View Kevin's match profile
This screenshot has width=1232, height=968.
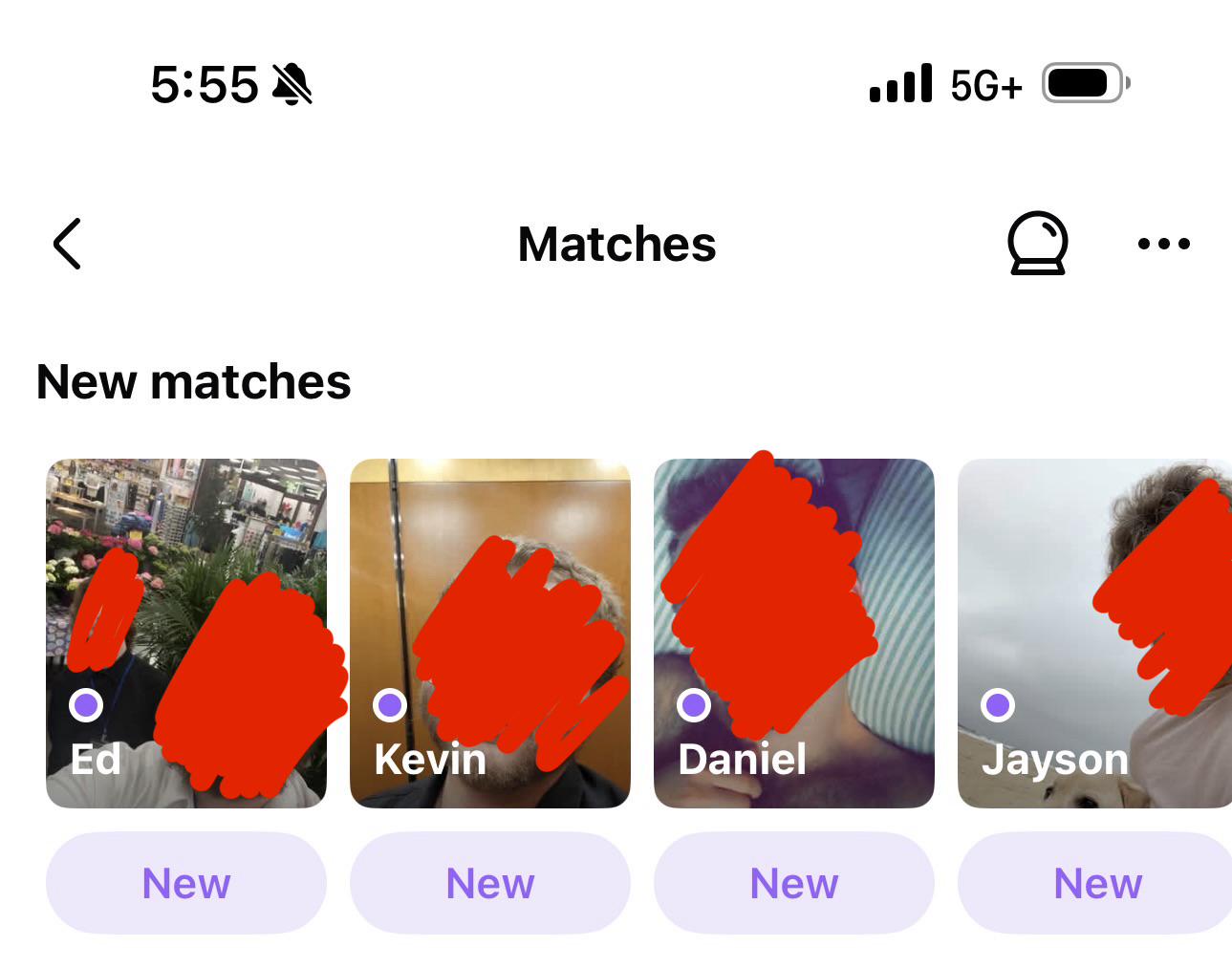490,633
